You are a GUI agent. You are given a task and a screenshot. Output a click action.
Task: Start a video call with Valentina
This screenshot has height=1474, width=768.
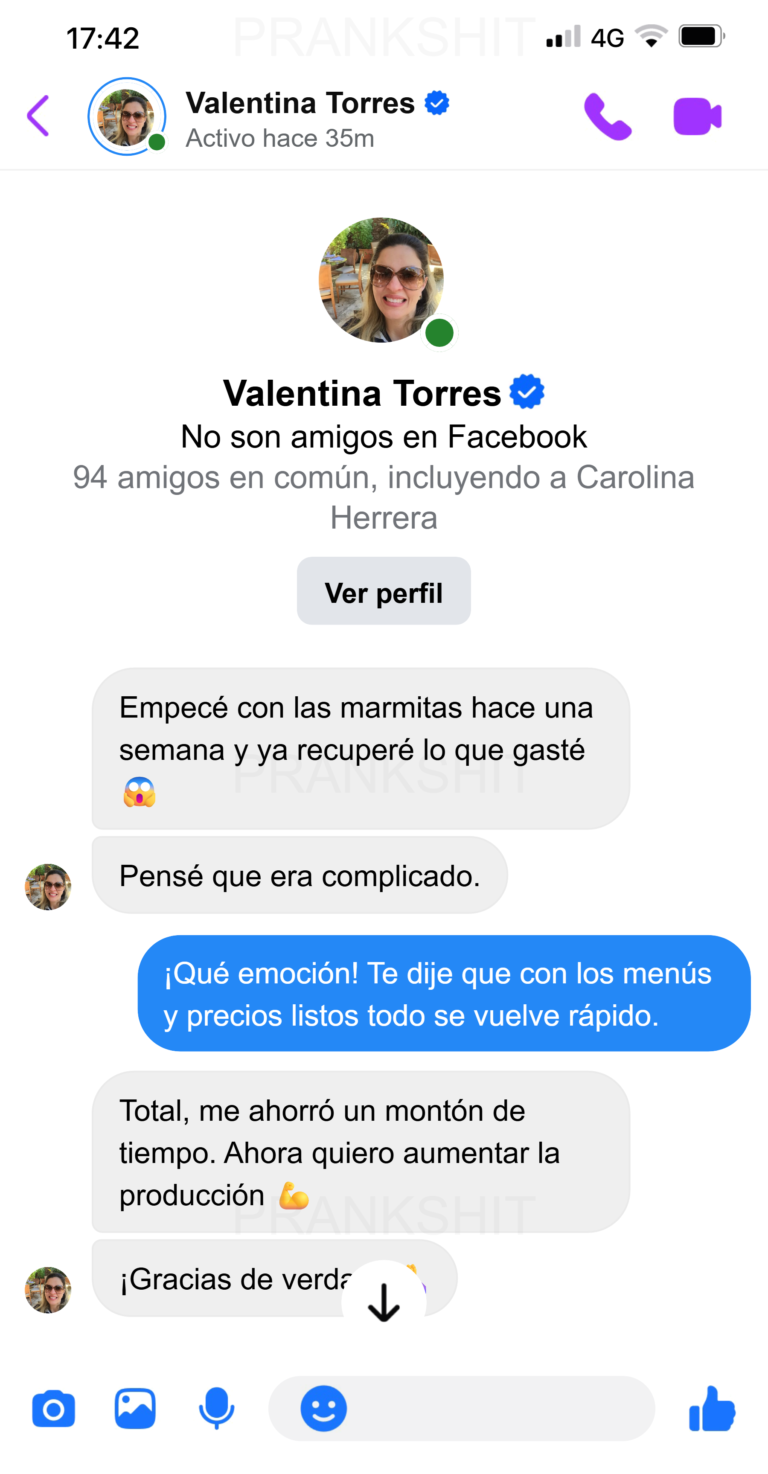[697, 117]
